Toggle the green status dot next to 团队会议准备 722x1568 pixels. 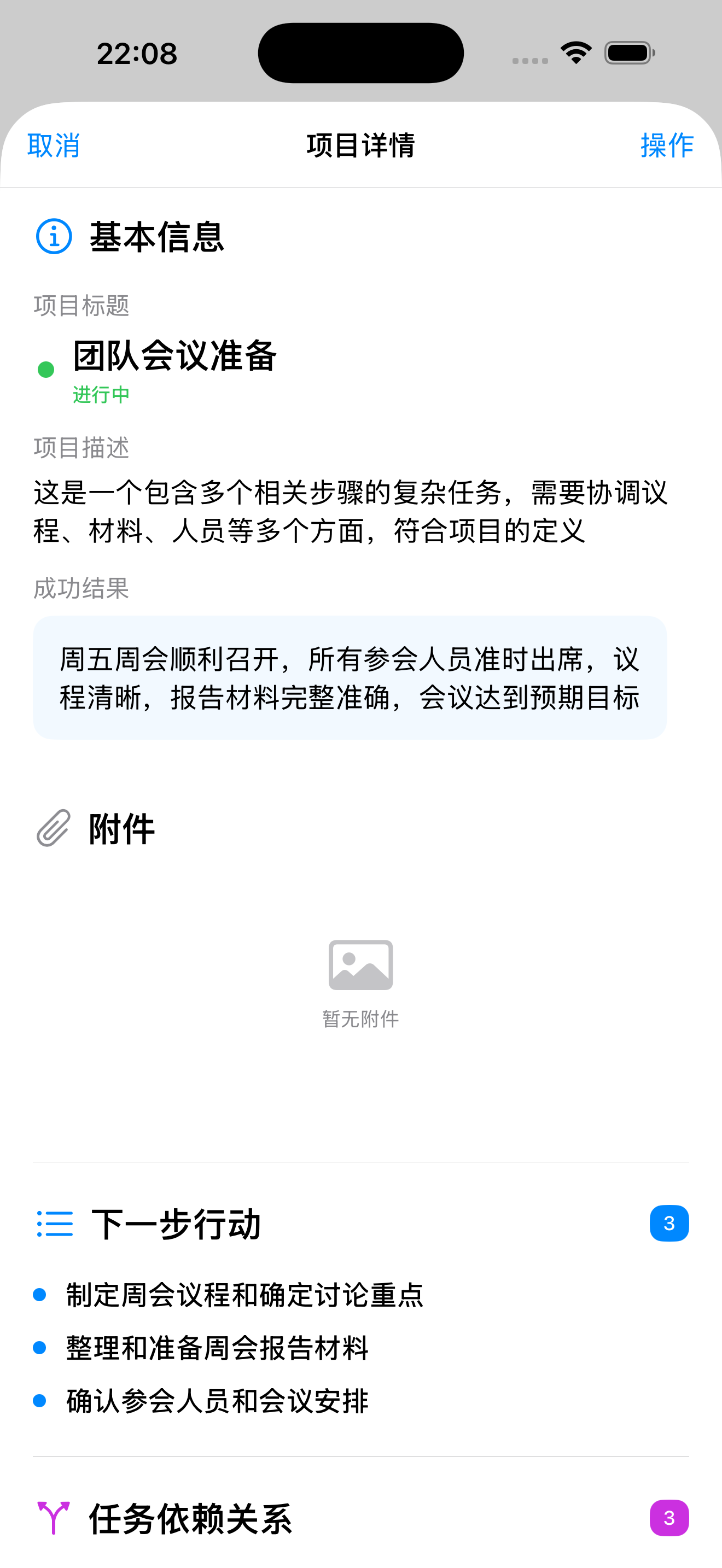tap(45, 368)
